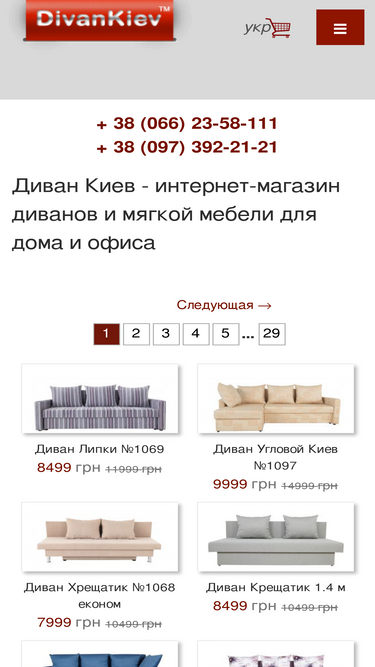Call + 38 (066) 23-58-111

(x=187, y=124)
